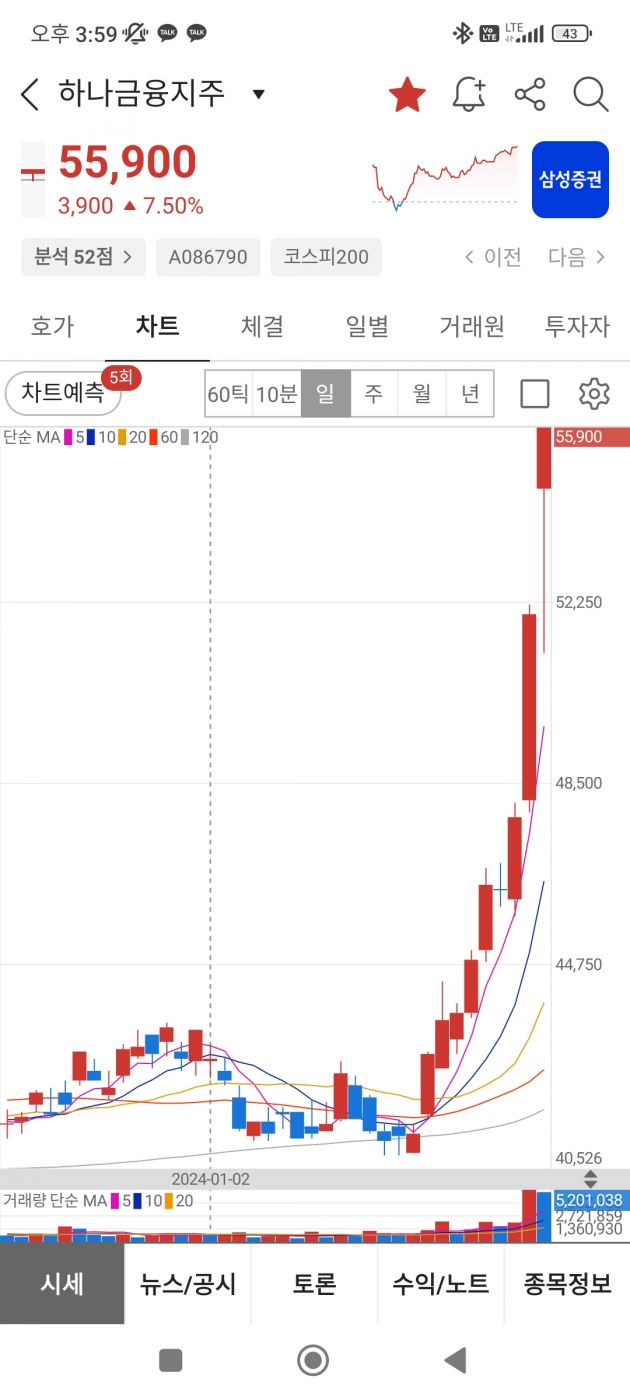This screenshot has height=1400, width=630.
Task: Switch to the 체결 tab
Action: [x=262, y=326]
